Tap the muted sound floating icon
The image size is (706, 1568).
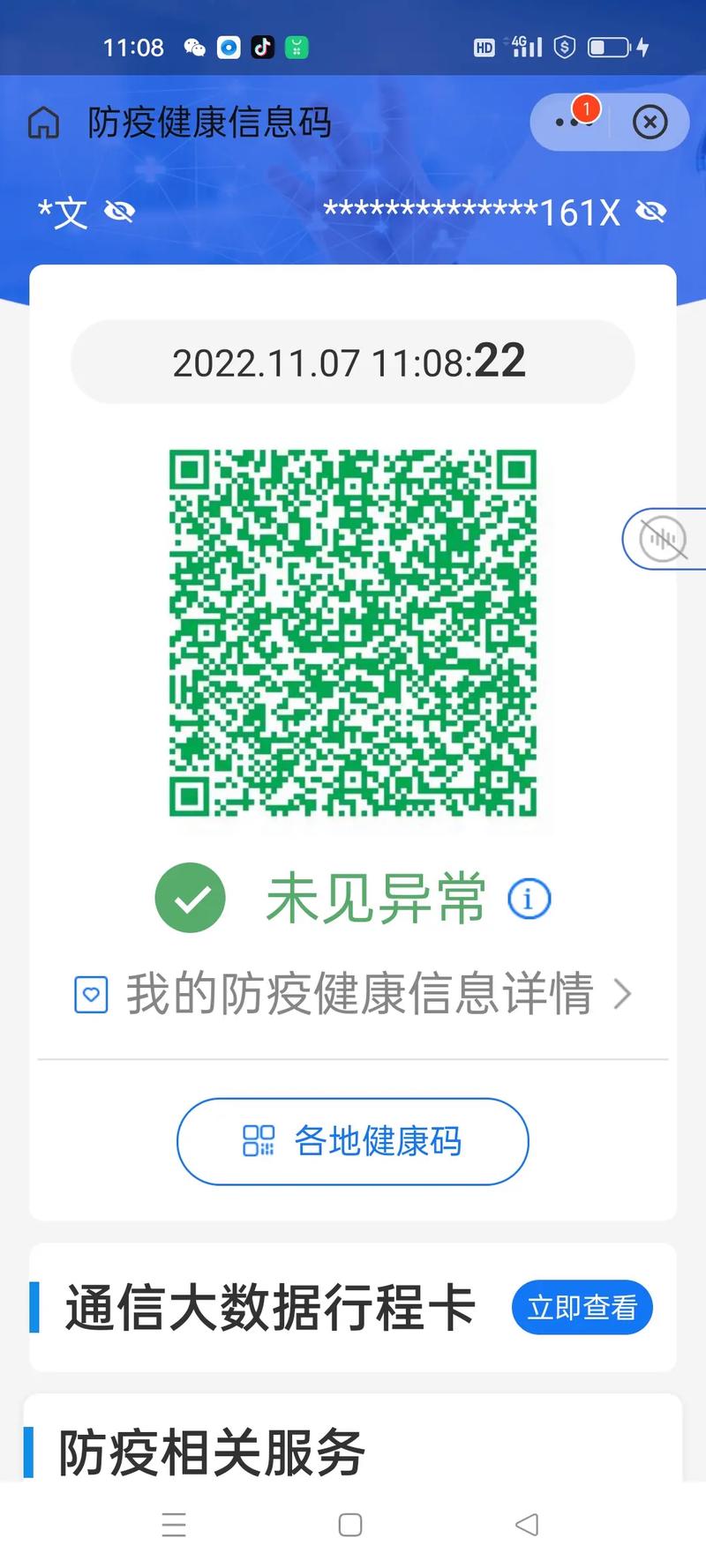pos(664,539)
